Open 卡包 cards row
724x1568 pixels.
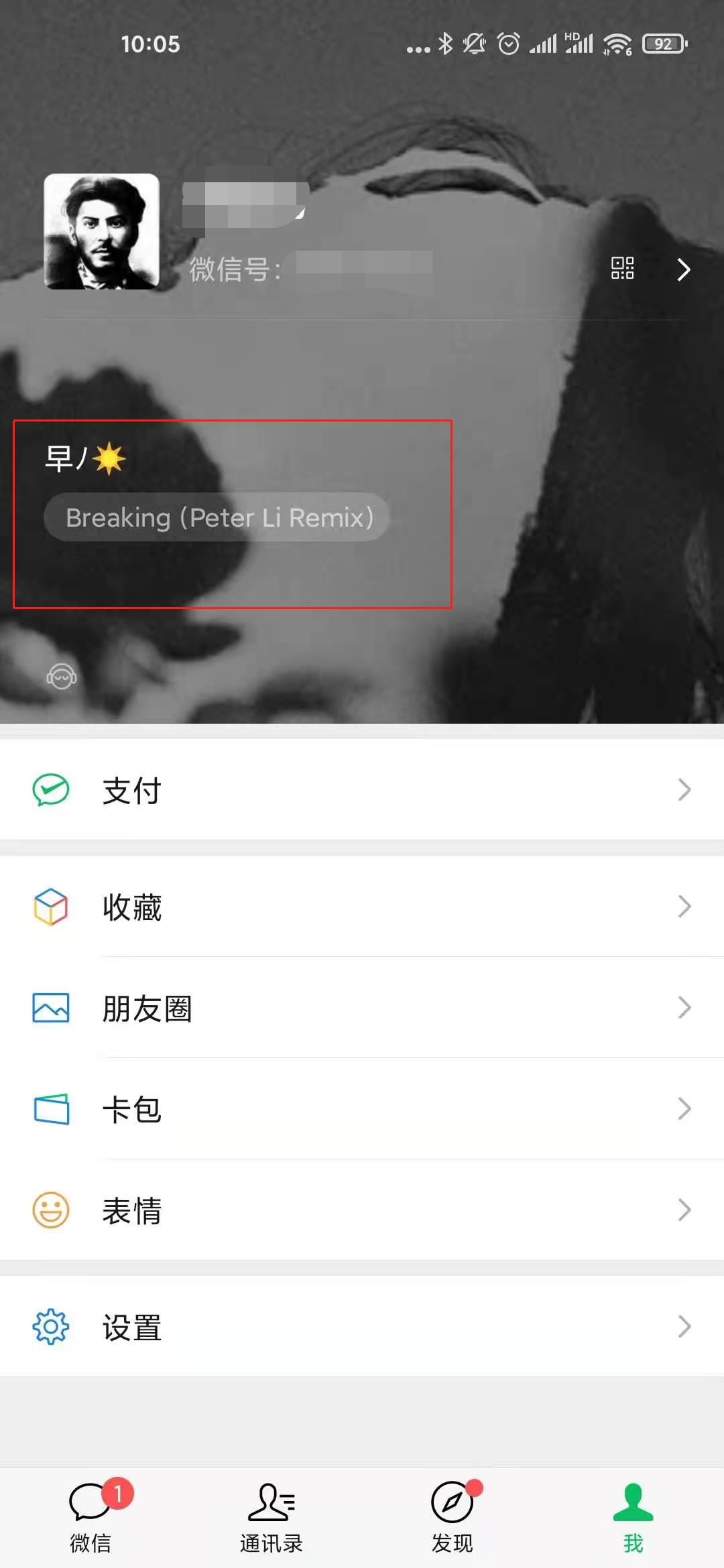362,1109
